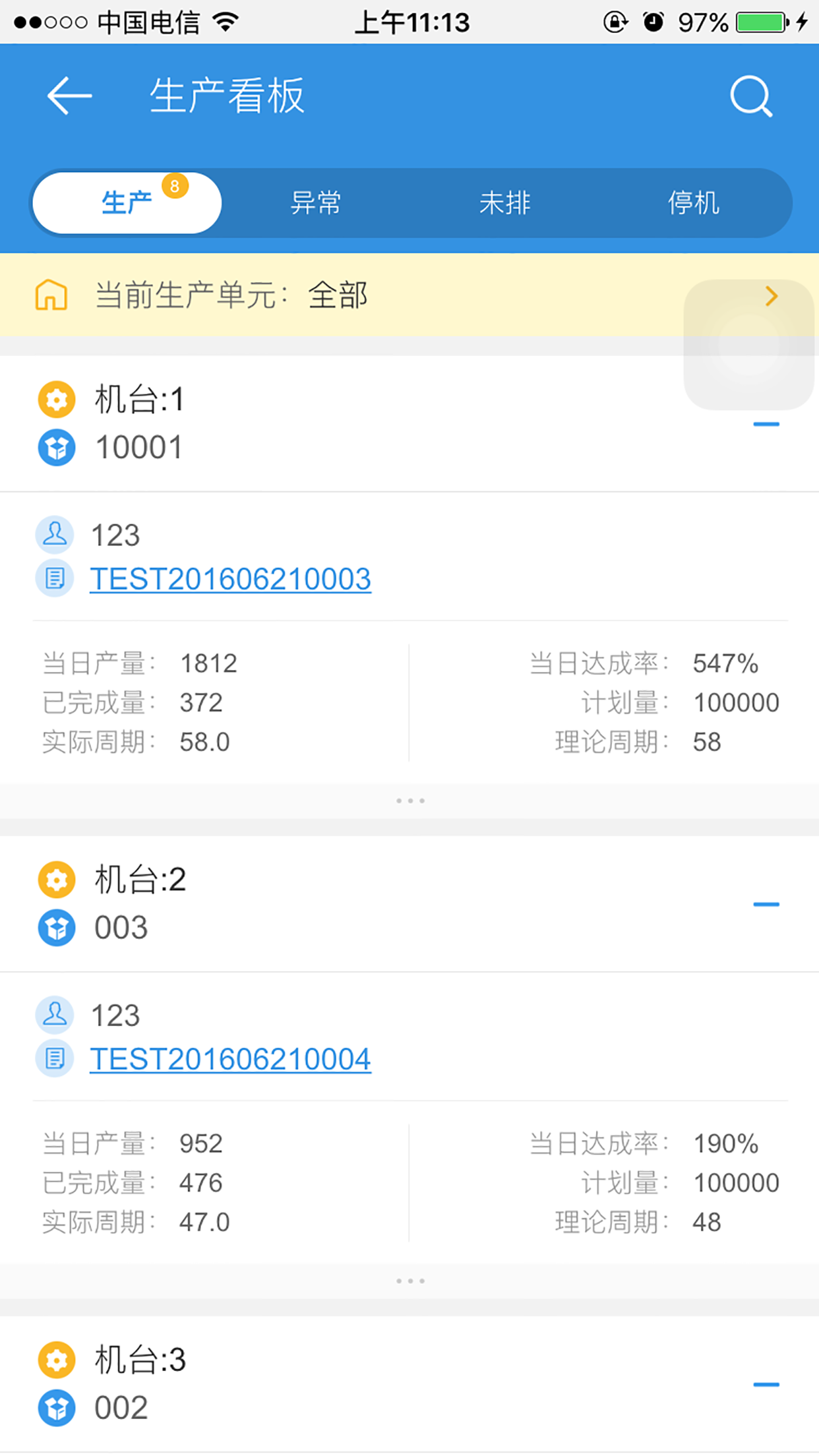Open the search icon
This screenshot has height=1456, width=819.
pyautogui.click(x=750, y=97)
